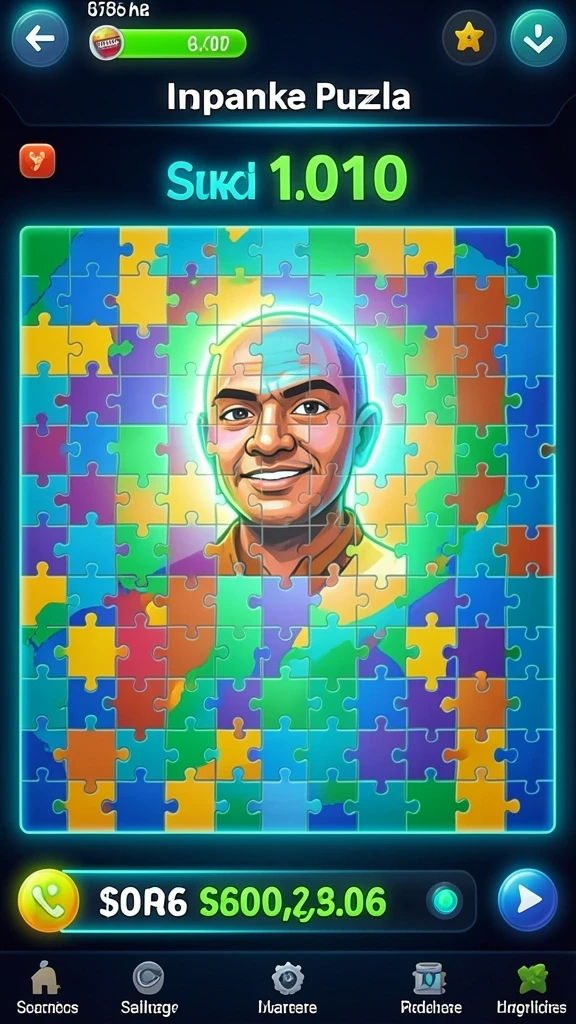Tap the yellow phone coin button

coord(49,901)
